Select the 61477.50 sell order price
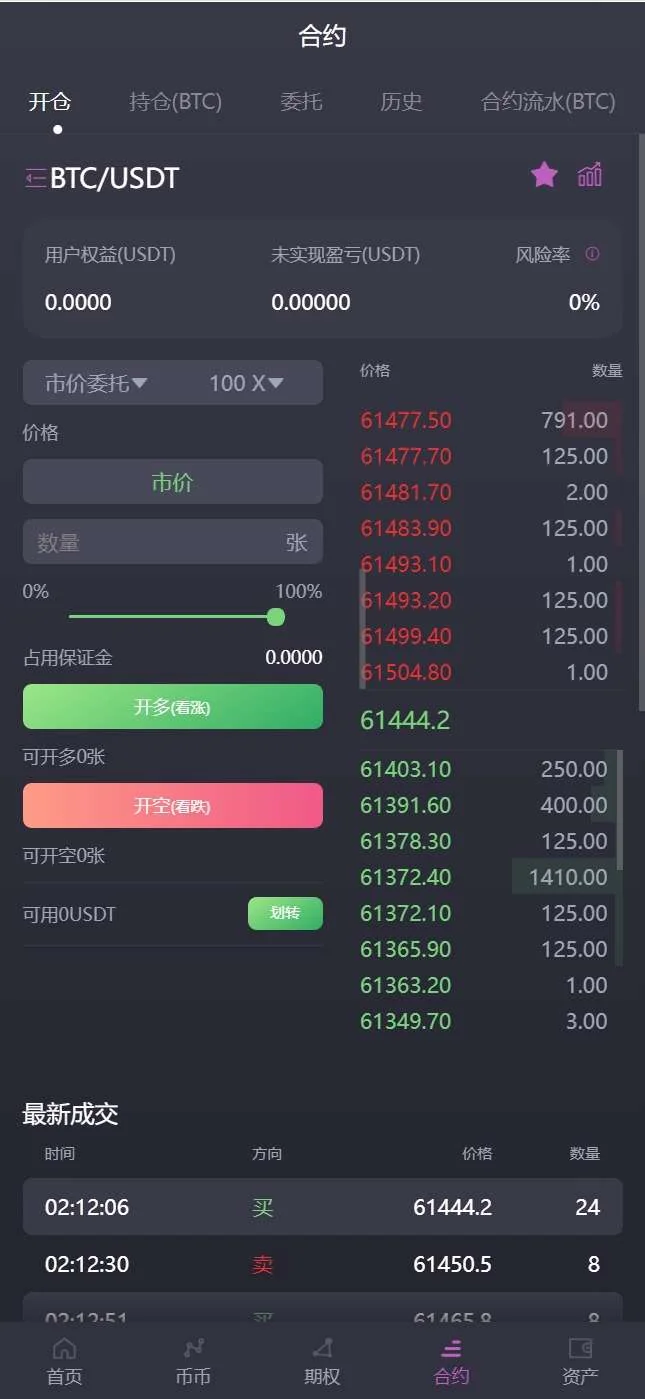645x1399 pixels. [x=406, y=421]
